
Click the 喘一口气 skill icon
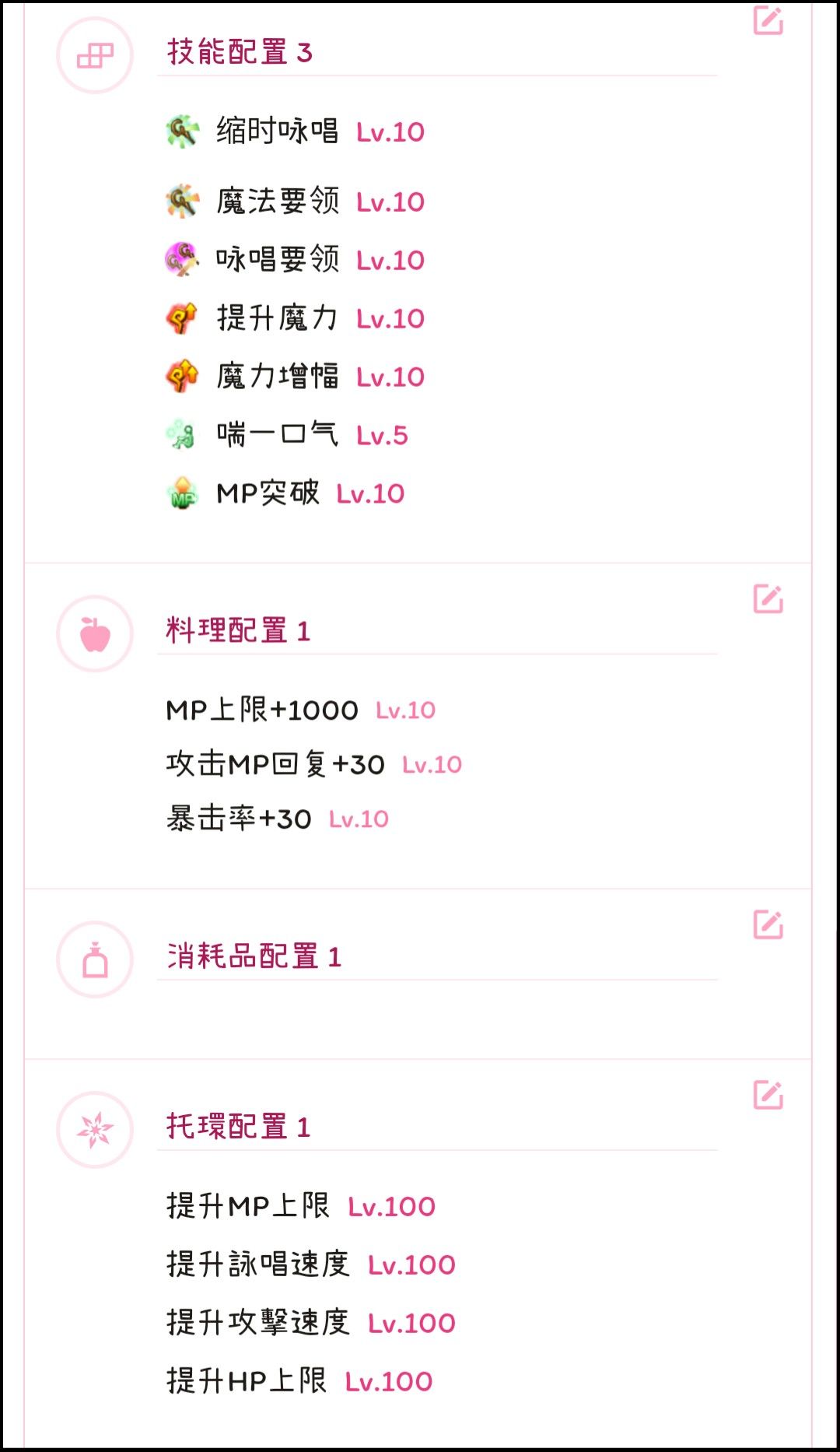[182, 434]
